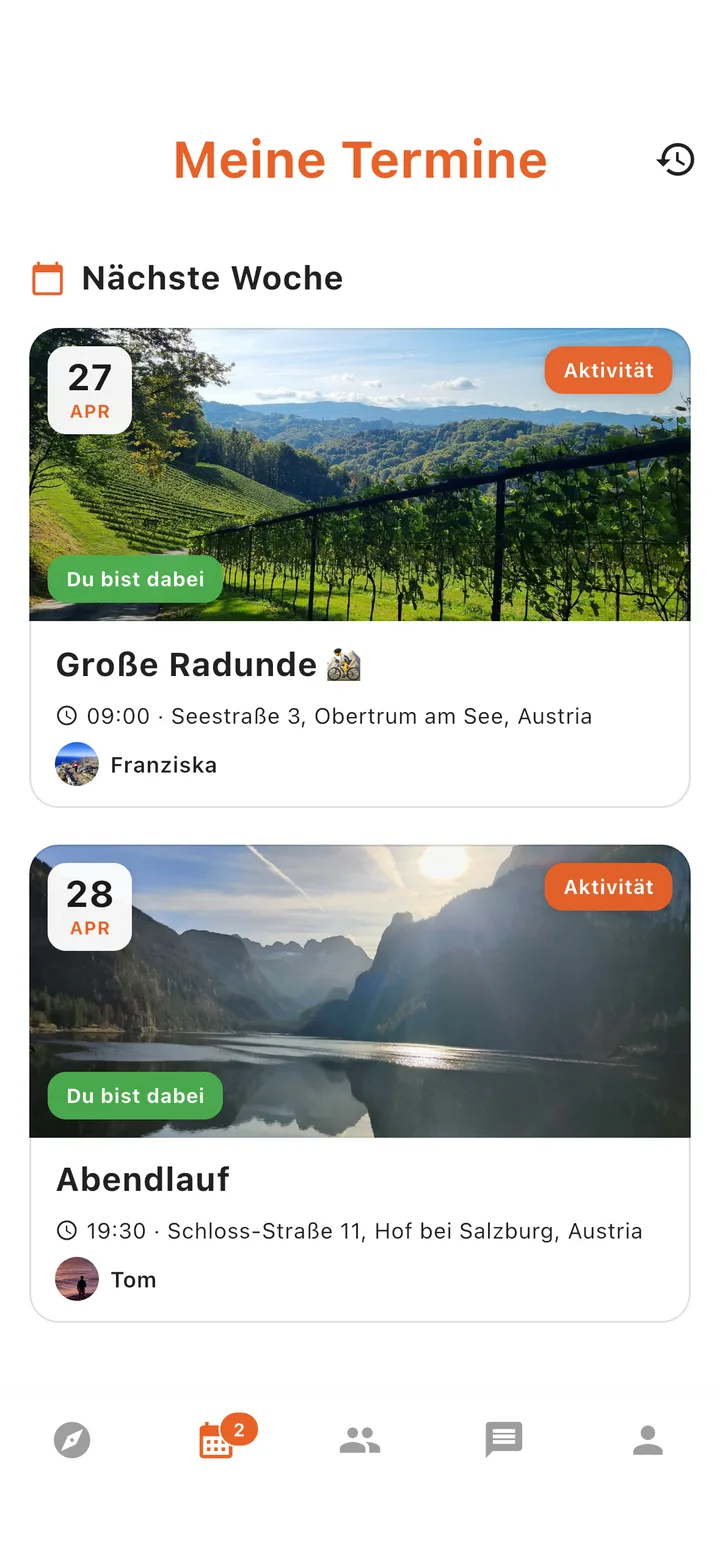The height and width of the screenshot is (1561, 720).
Task: Switch to the profile tab
Action: pos(648,1441)
